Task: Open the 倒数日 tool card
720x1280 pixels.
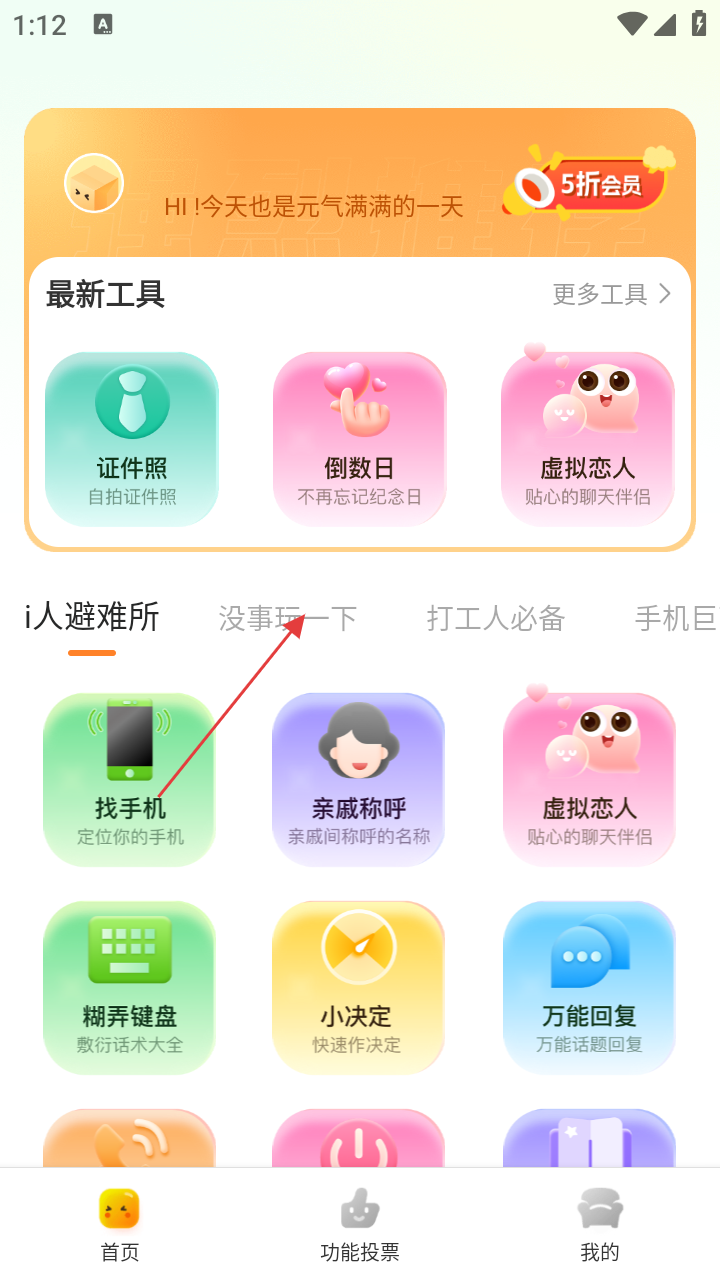Action: coord(360,438)
